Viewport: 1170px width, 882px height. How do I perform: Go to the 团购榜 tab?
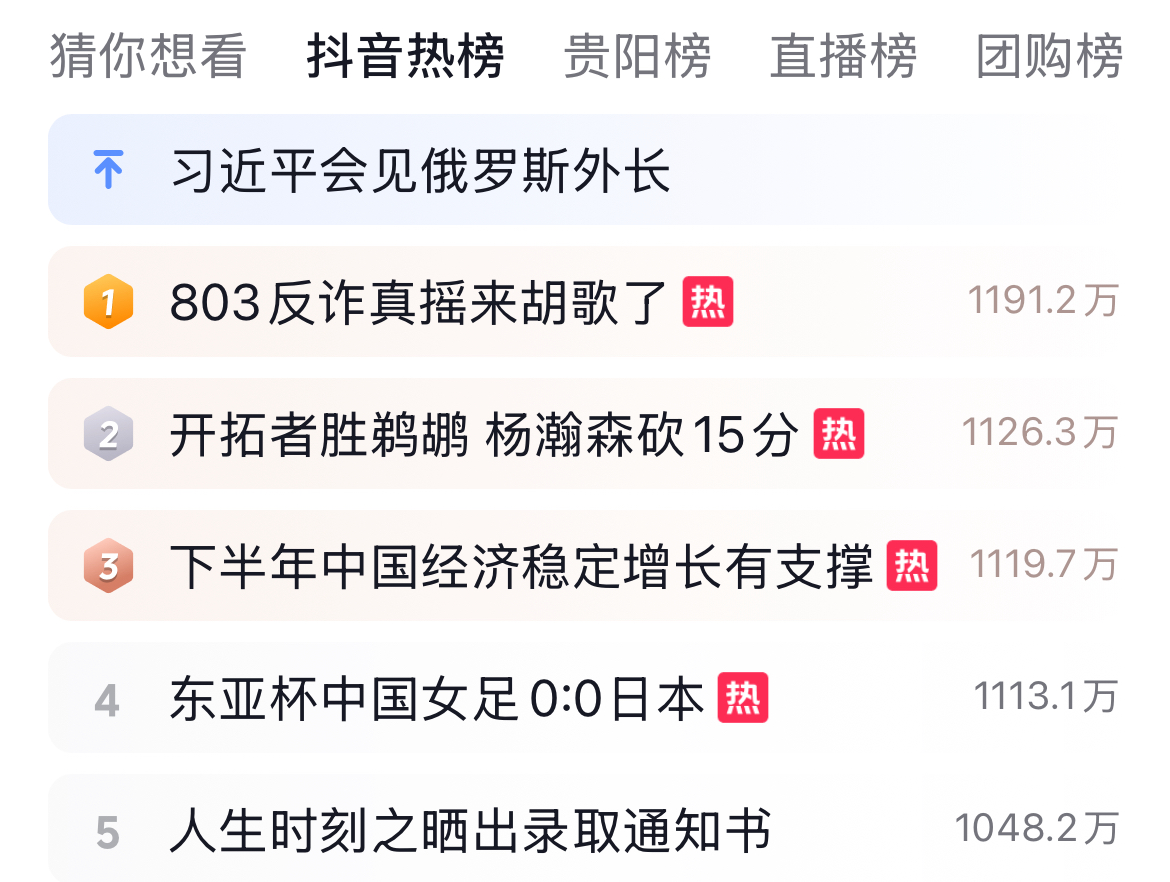point(1049,56)
